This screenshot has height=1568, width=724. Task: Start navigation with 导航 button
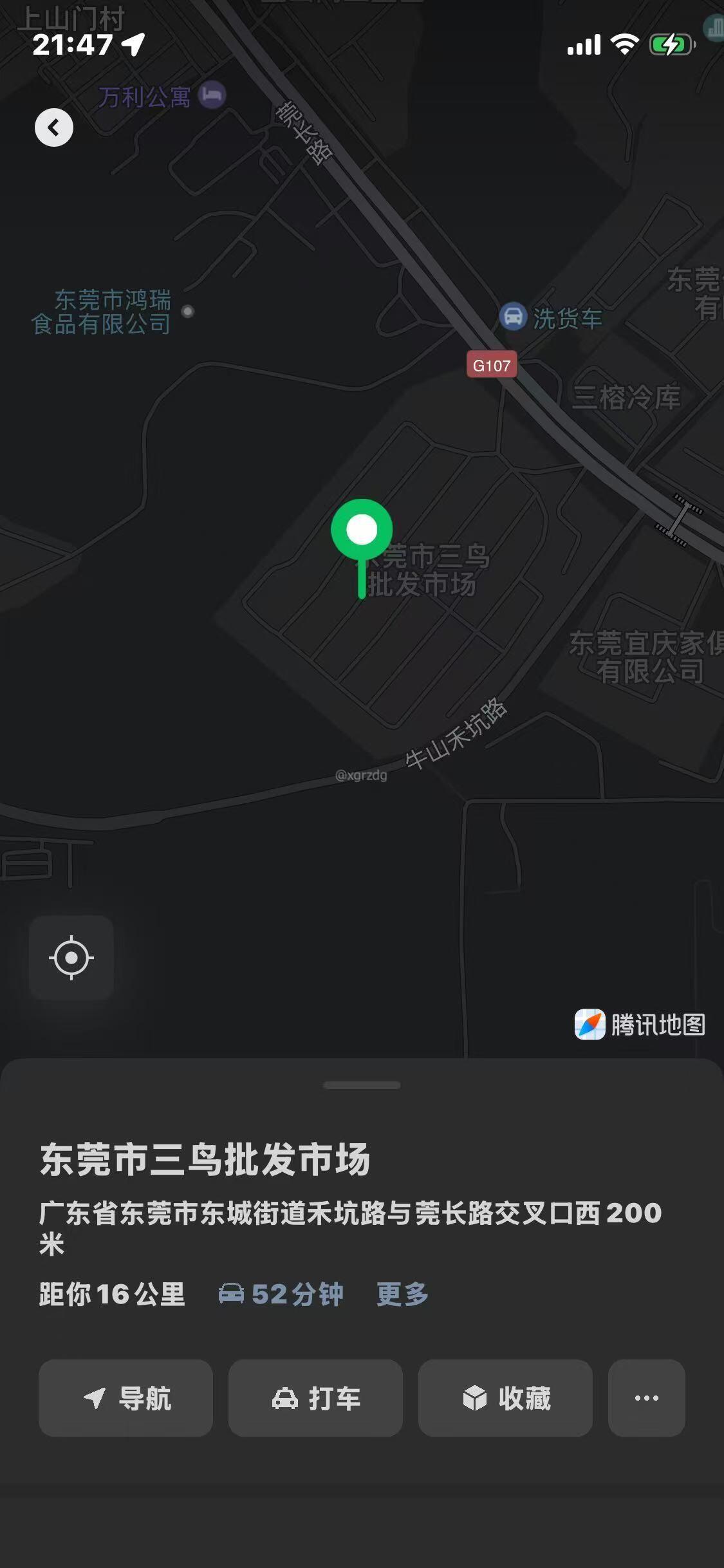pyautogui.click(x=126, y=1398)
